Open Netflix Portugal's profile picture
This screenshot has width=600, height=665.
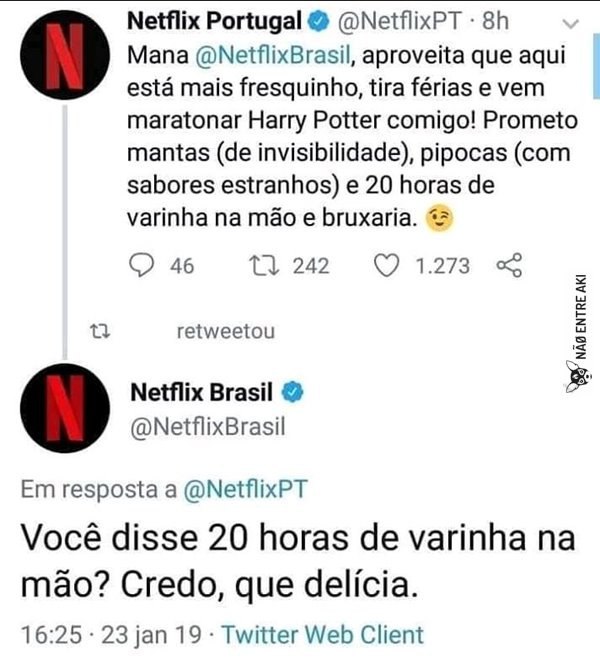(65, 55)
